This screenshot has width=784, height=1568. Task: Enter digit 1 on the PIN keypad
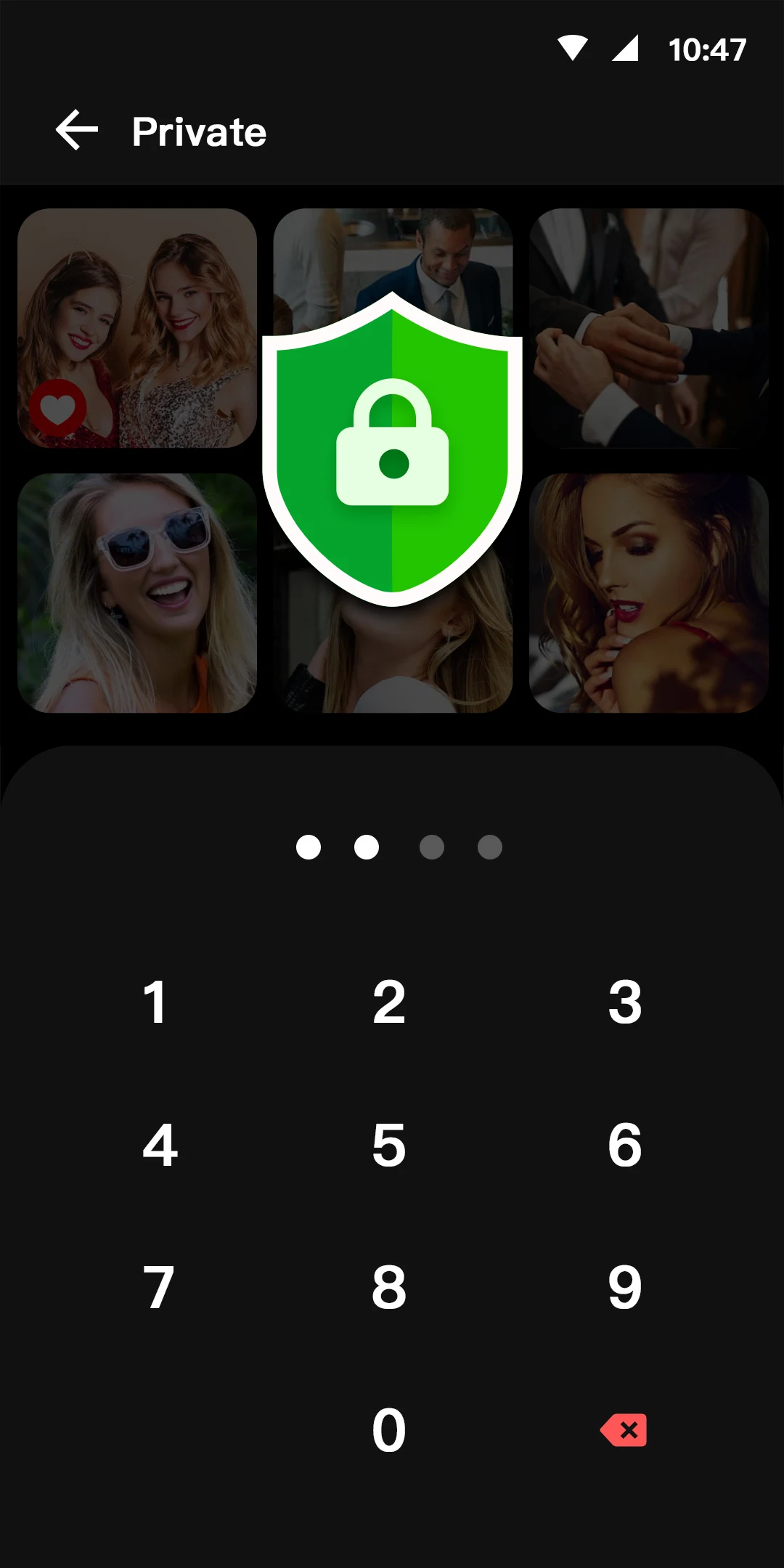click(155, 1002)
